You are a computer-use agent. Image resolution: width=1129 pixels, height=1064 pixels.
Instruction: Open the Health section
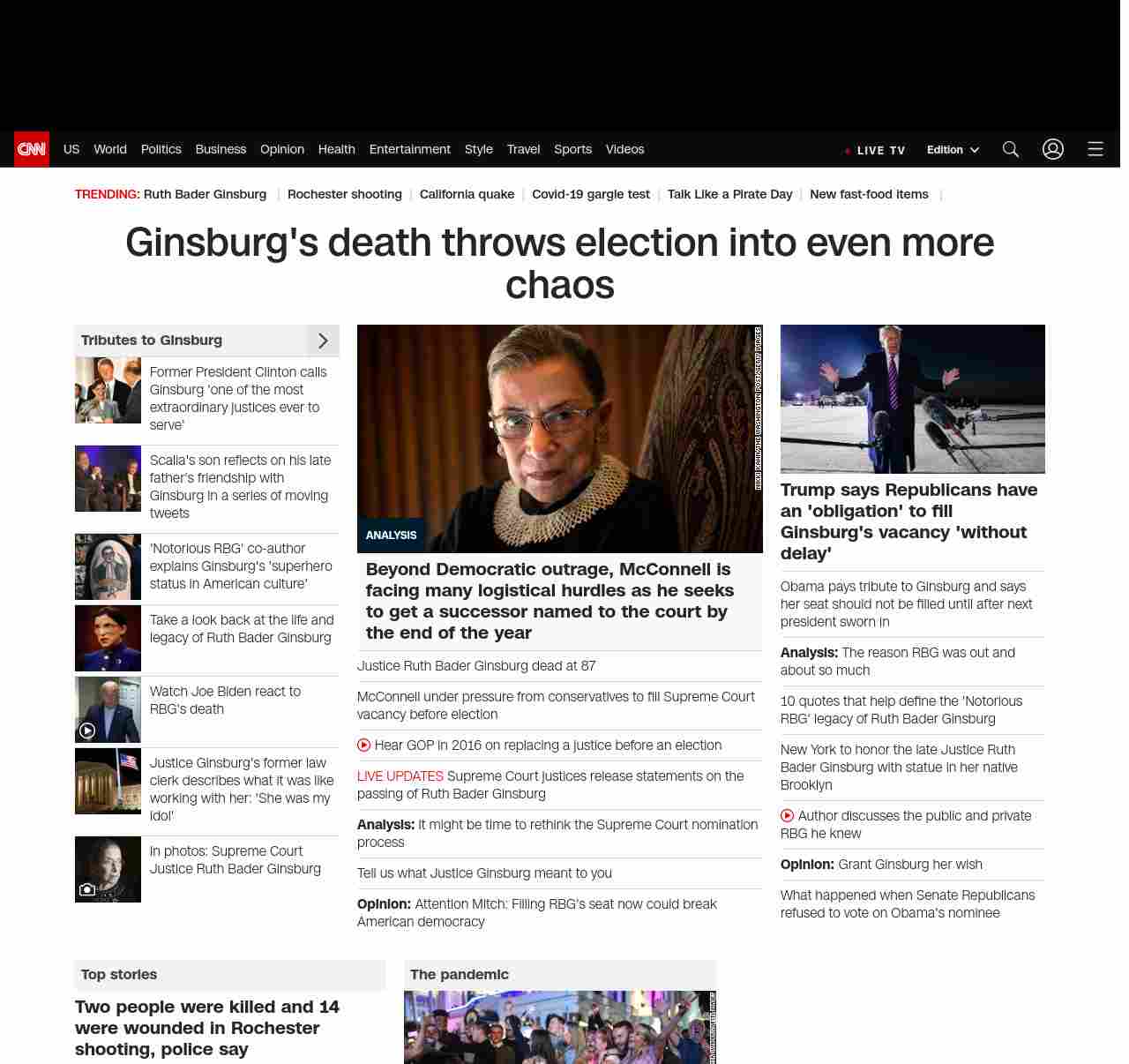pyautogui.click(x=337, y=149)
